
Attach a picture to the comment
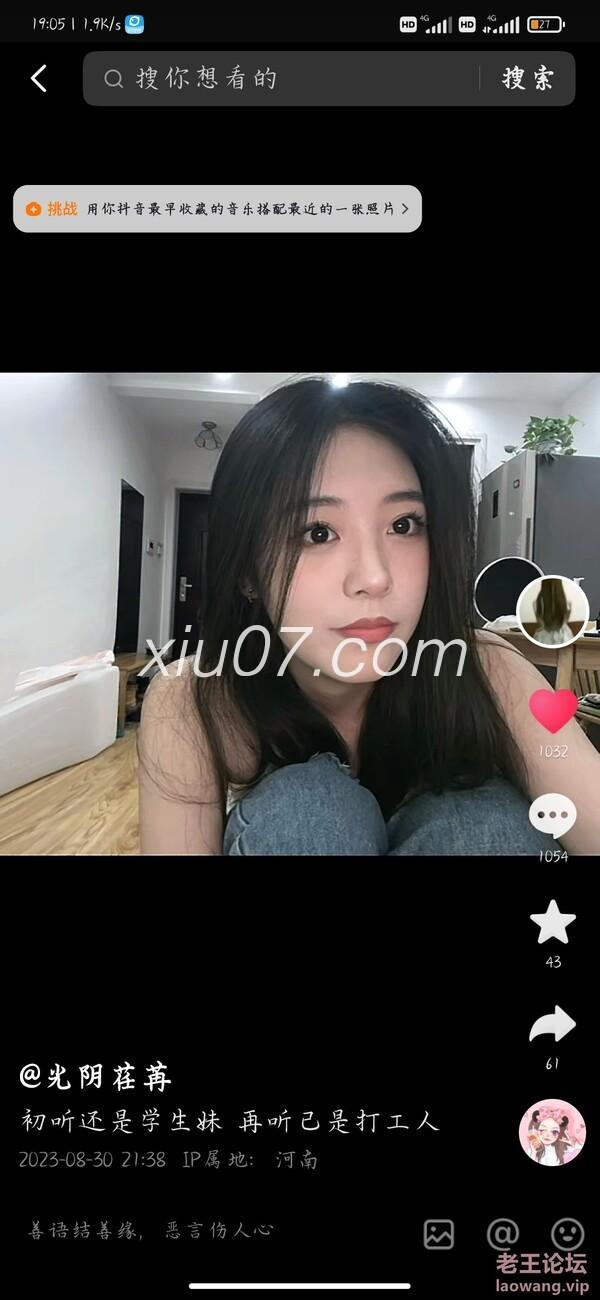439,1234
